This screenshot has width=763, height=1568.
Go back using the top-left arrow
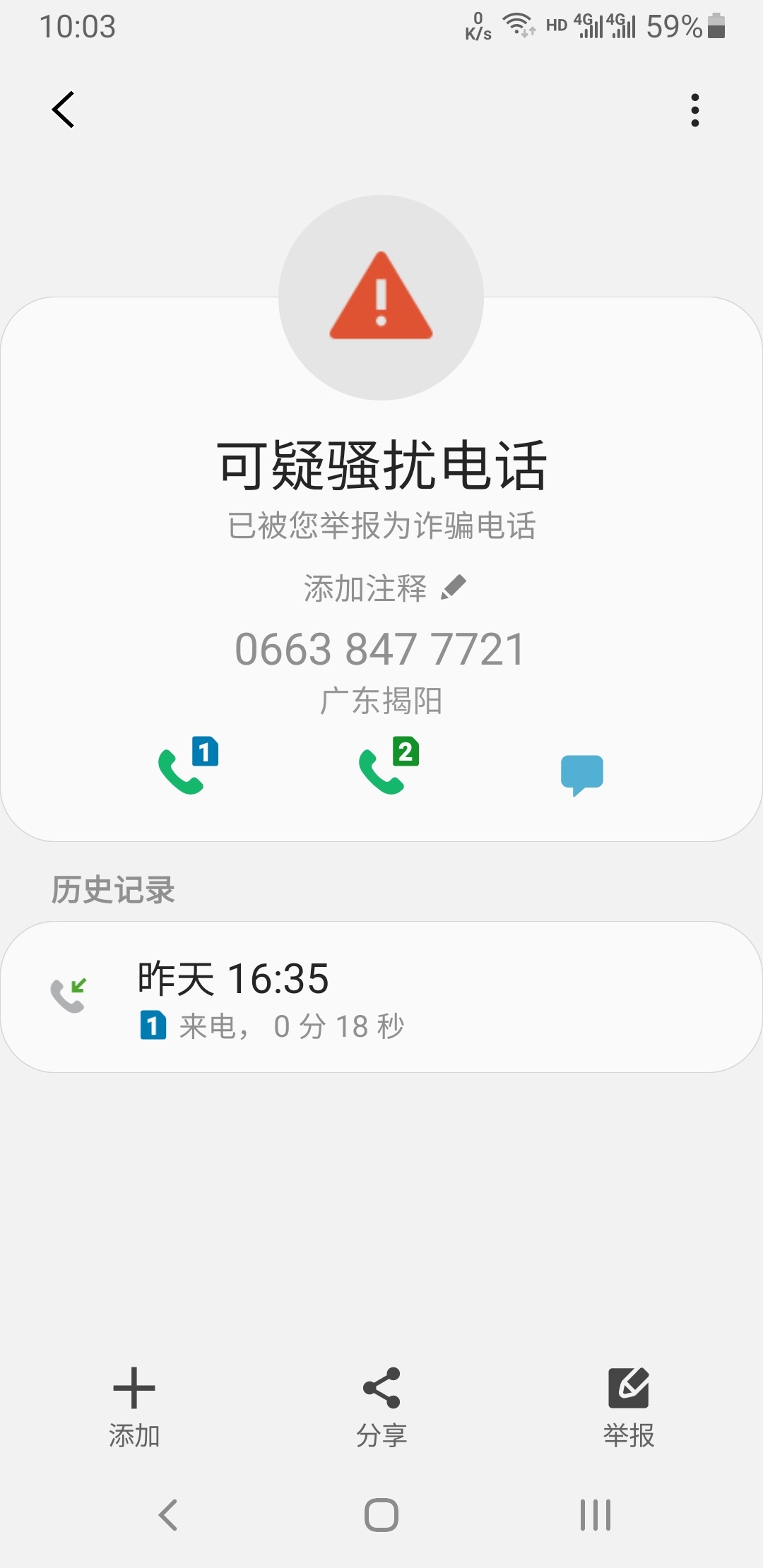point(64,110)
